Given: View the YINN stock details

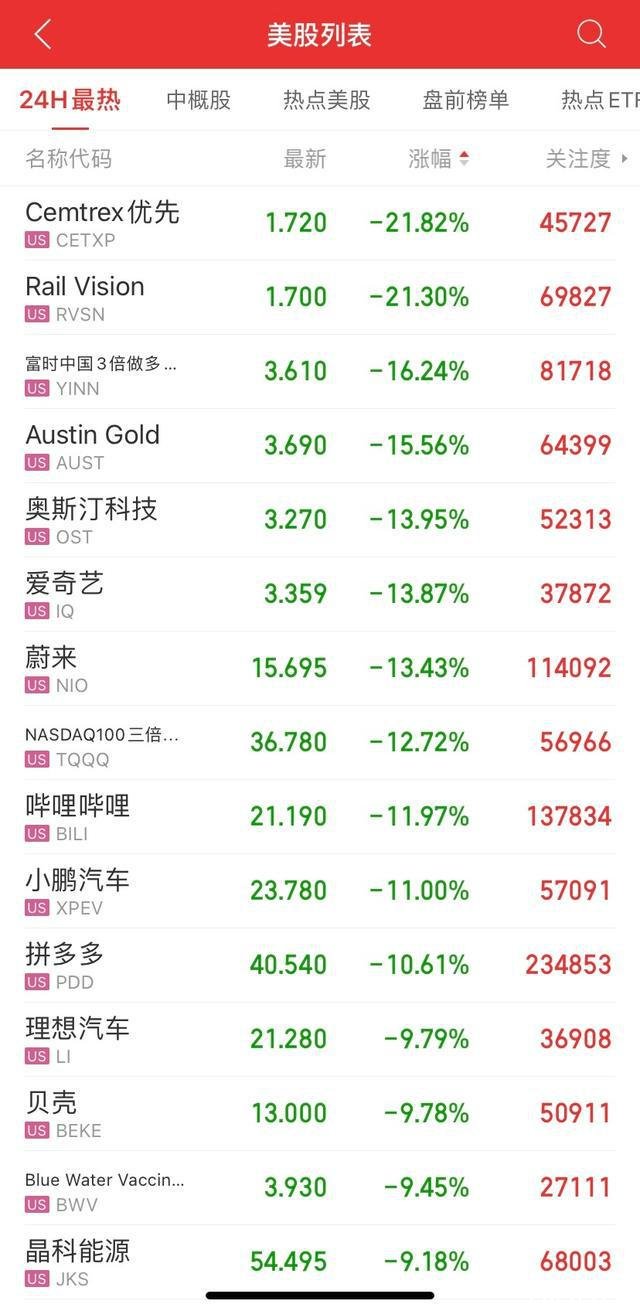Looking at the screenshot, I should [x=320, y=371].
